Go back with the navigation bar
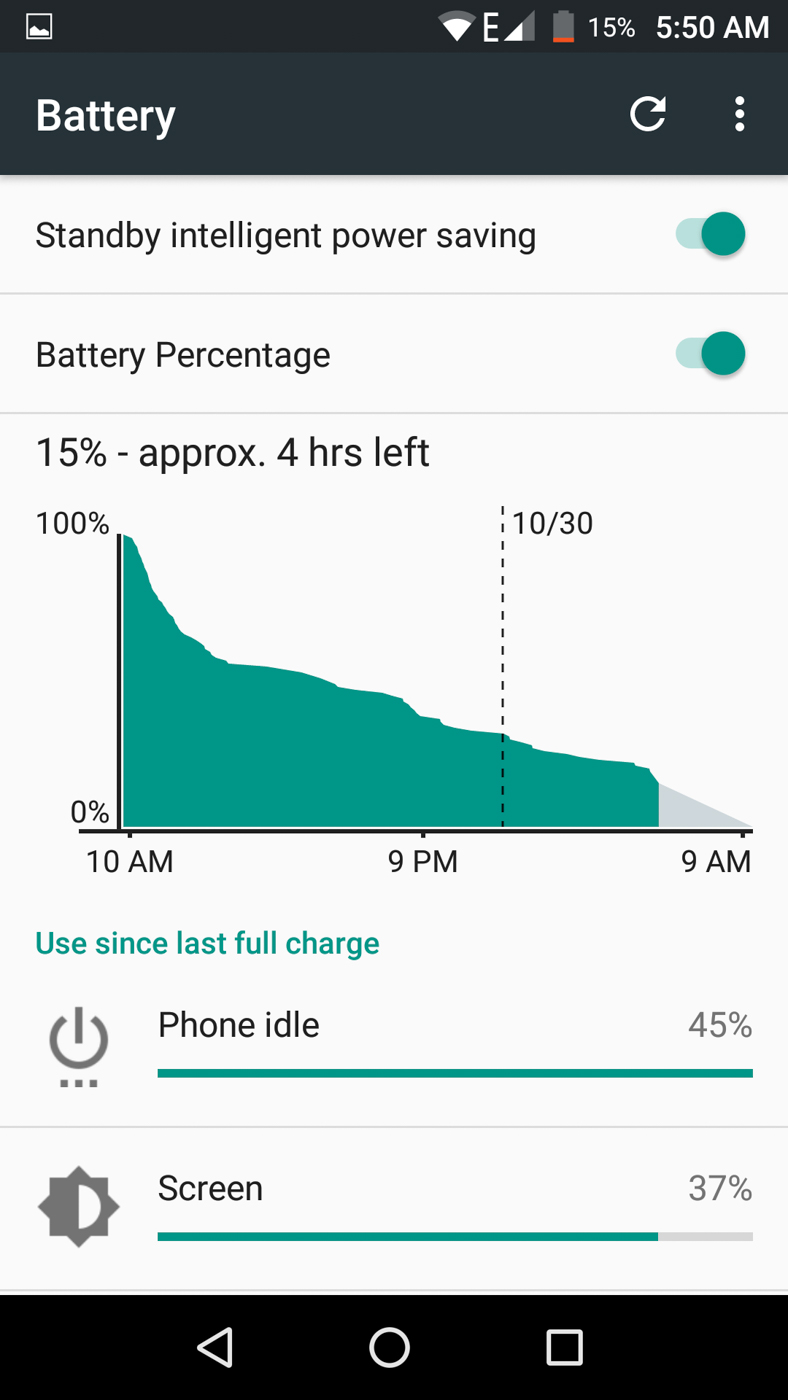The height and width of the screenshot is (1400, 788). point(215,1347)
